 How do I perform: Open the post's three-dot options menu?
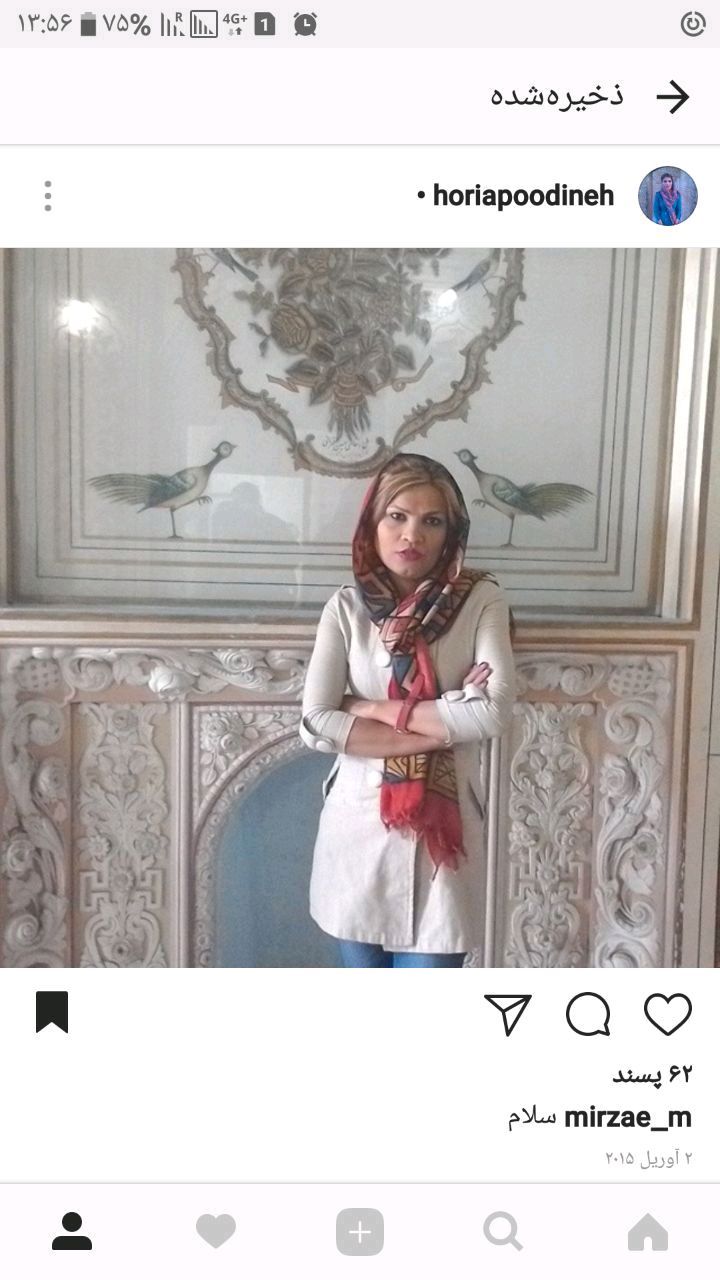pyautogui.click(x=47, y=196)
